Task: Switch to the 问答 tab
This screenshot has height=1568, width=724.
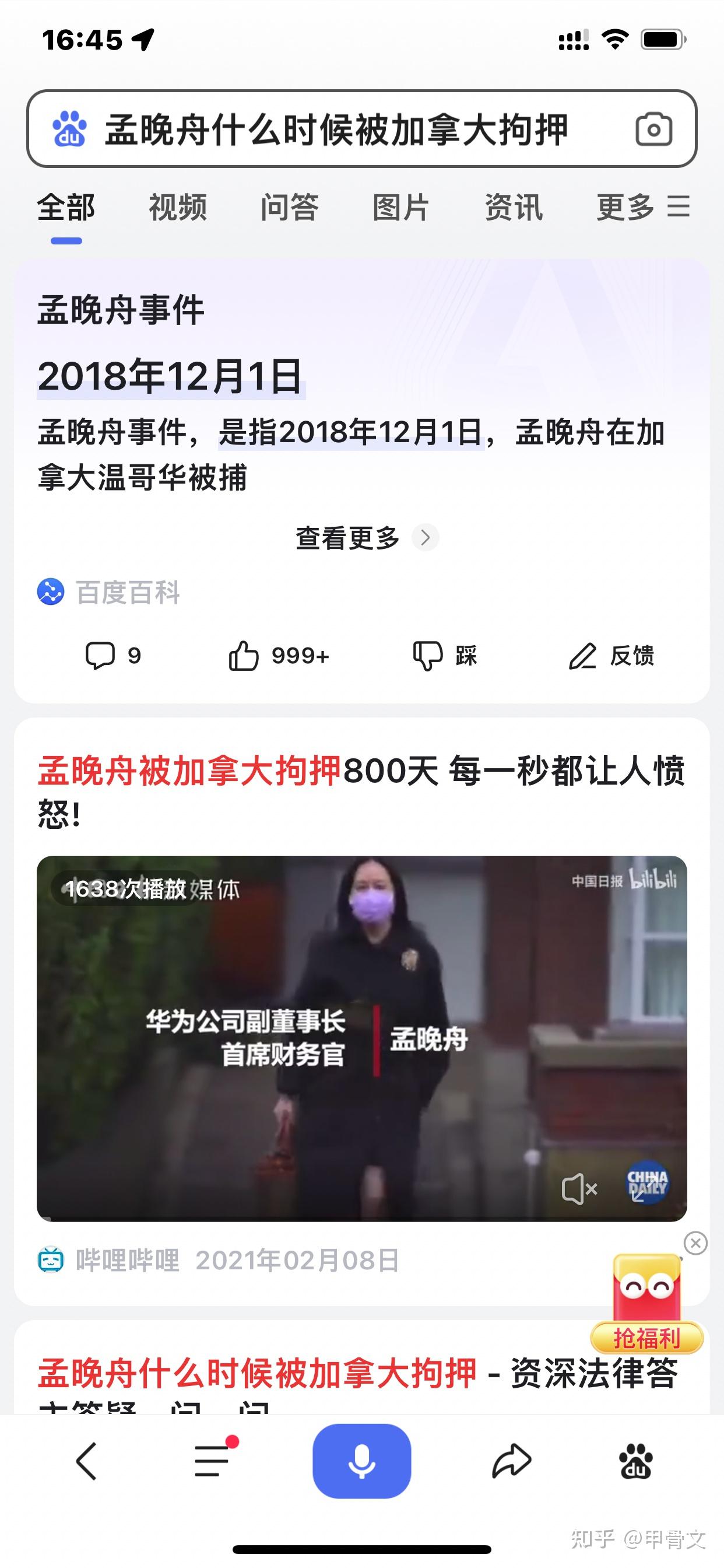Action: (290, 208)
